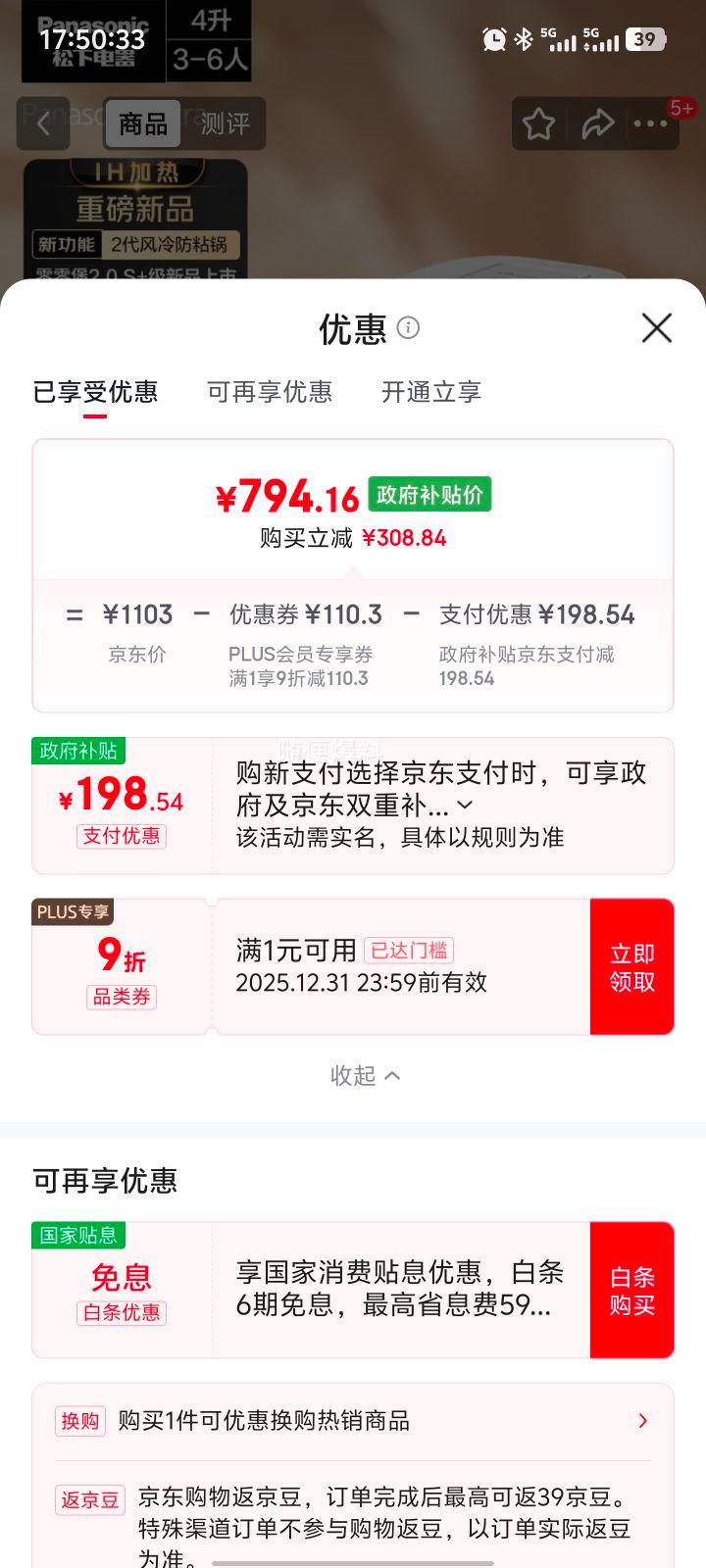This screenshot has height=1568, width=706.
Task: Collapse the coupon list via 收起
Action: (x=366, y=1074)
